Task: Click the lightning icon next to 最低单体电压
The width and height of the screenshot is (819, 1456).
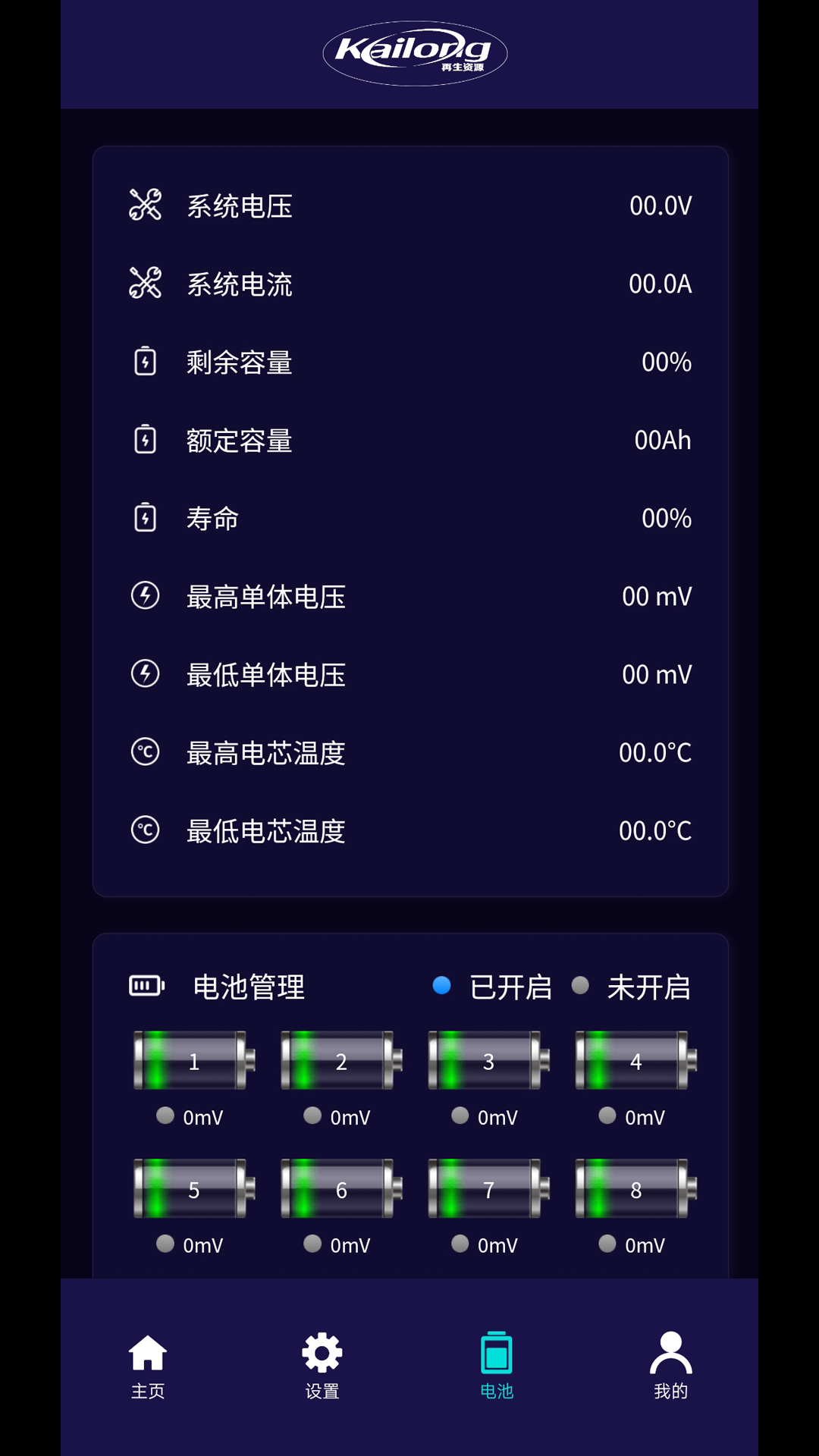Action: (145, 673)
